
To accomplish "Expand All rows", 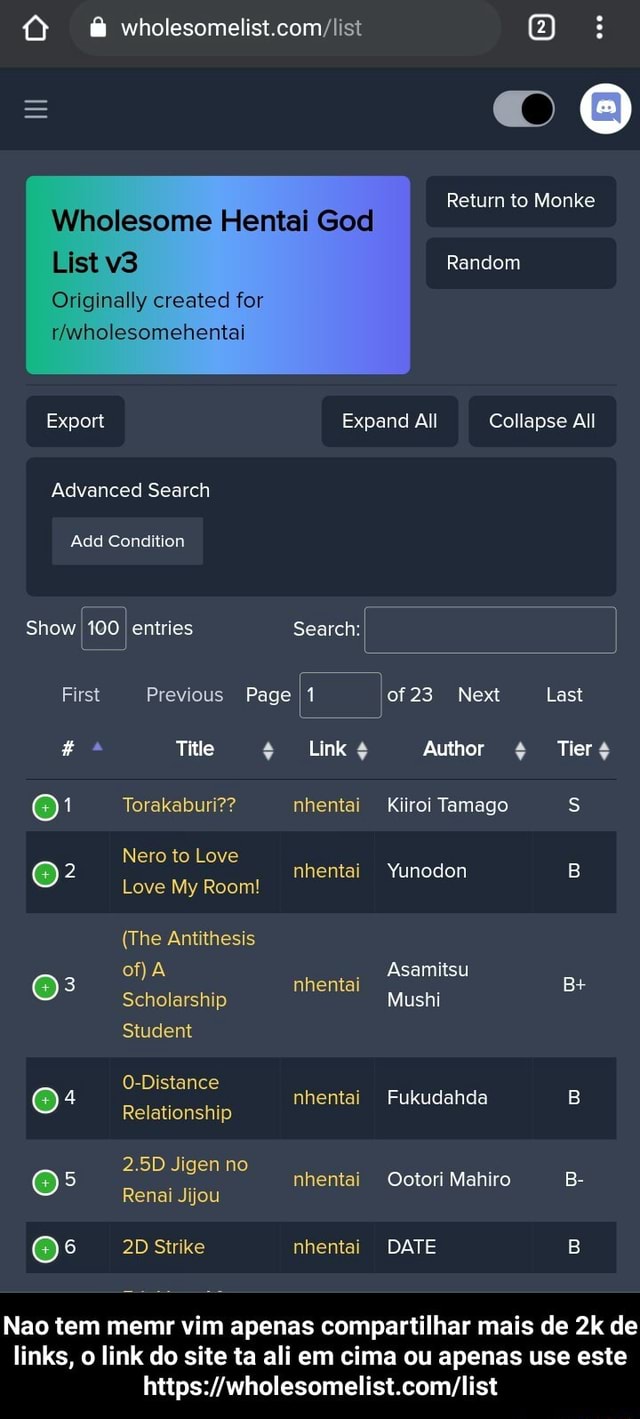I will [390, 421].
